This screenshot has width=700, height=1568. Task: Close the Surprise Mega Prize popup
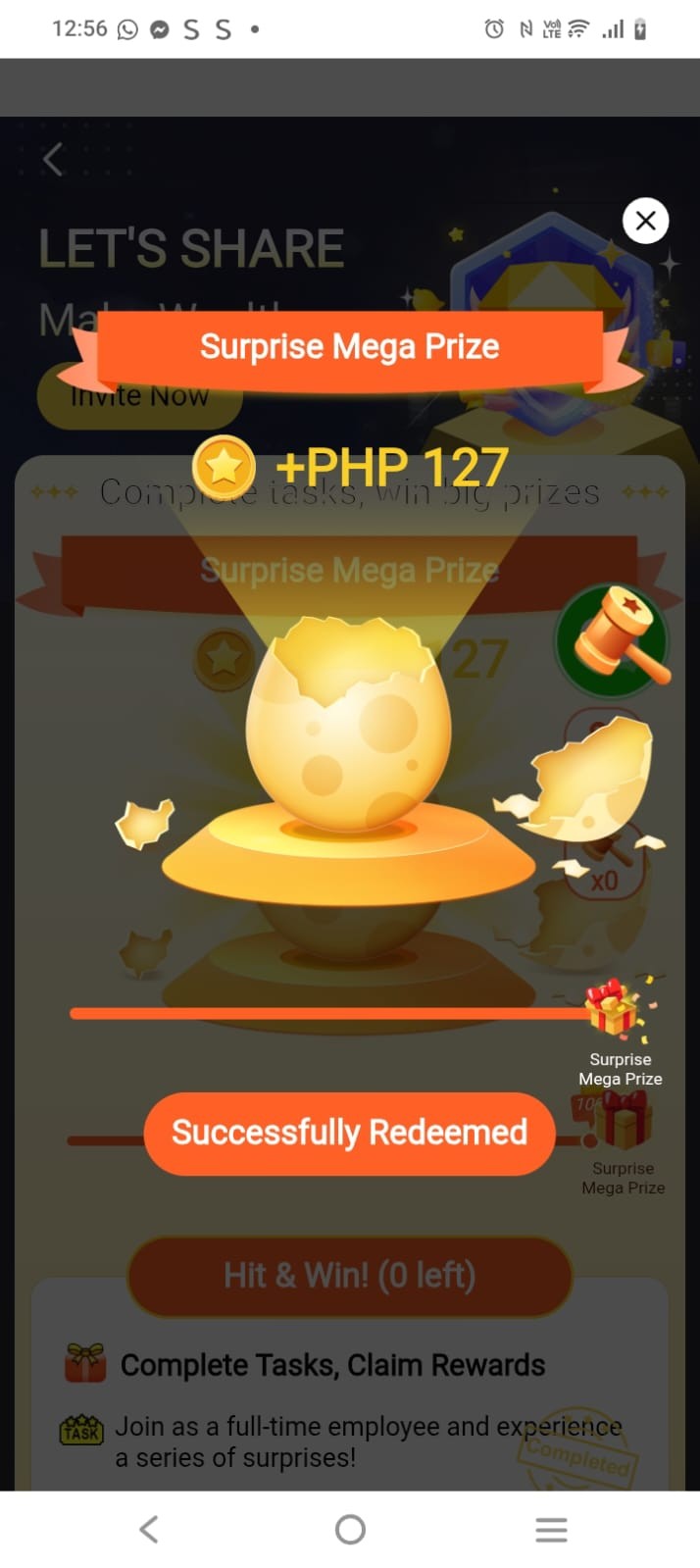click(x=645, y=221)
